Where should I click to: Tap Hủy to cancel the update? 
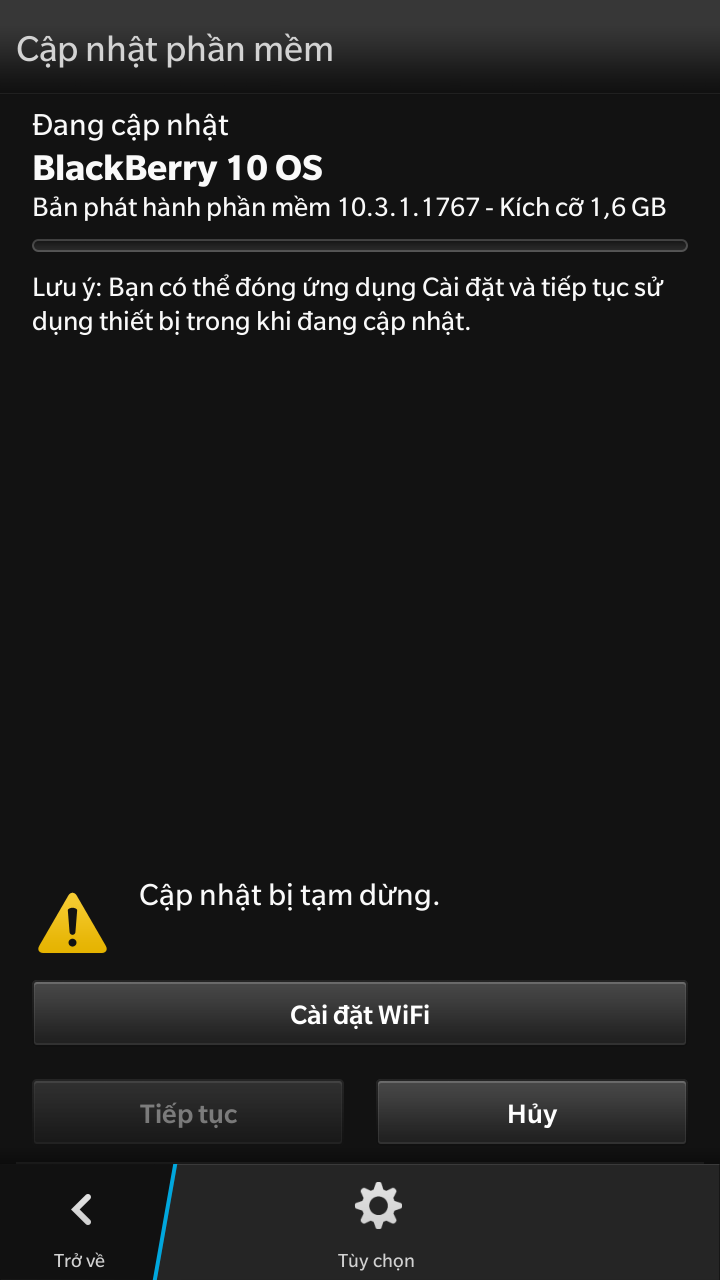click(x=532, y=1113)
